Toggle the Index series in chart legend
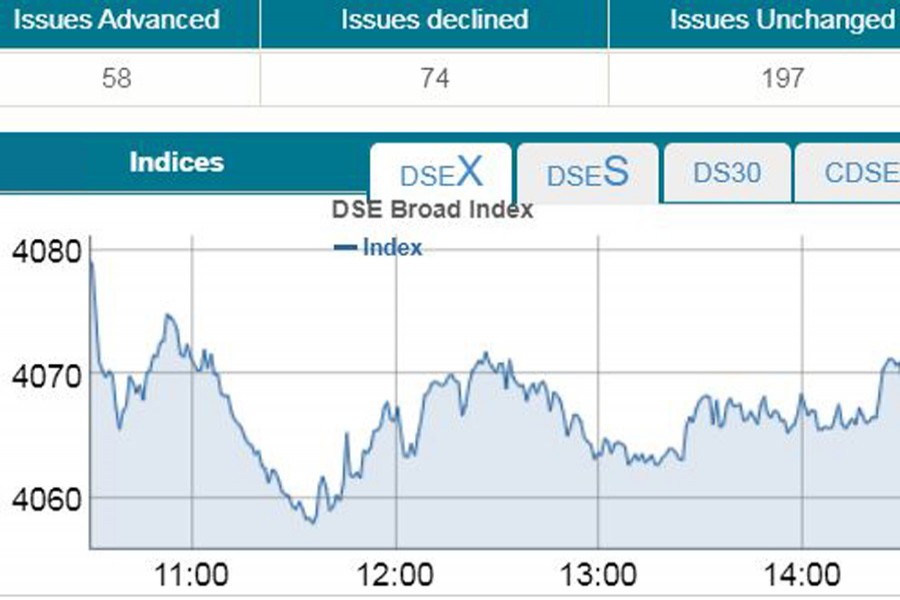 (x=380, y=248)
